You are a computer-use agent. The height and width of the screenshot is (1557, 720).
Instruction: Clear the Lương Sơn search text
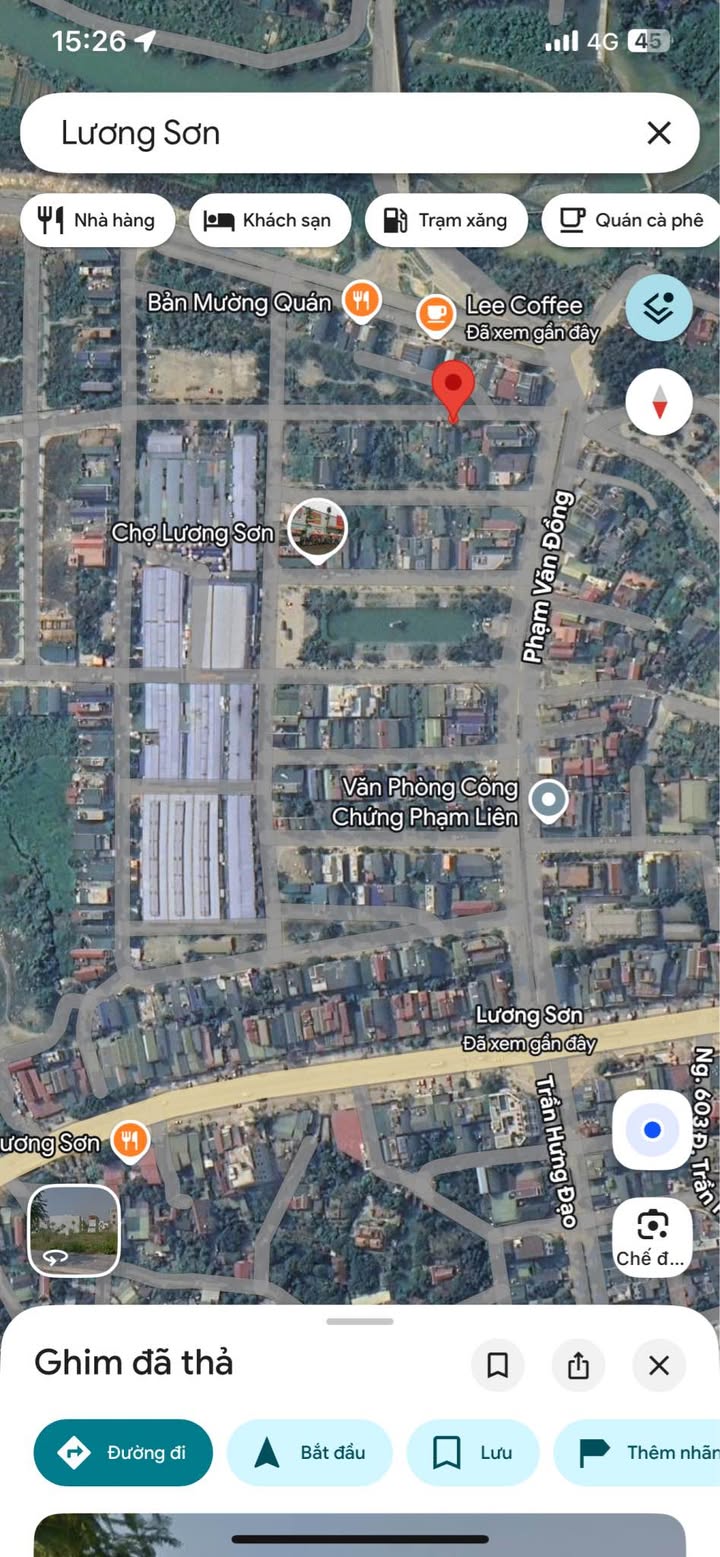tap(658, 133)
